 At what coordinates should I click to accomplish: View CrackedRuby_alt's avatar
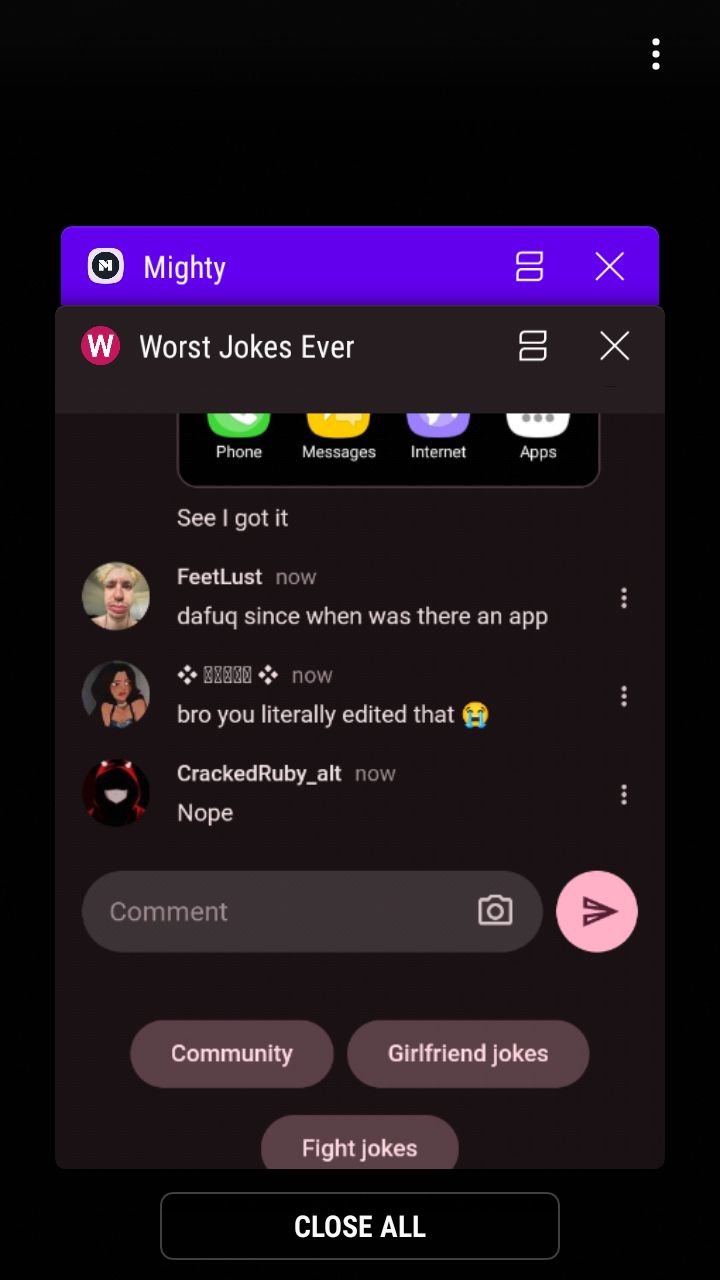pos(116,792)
